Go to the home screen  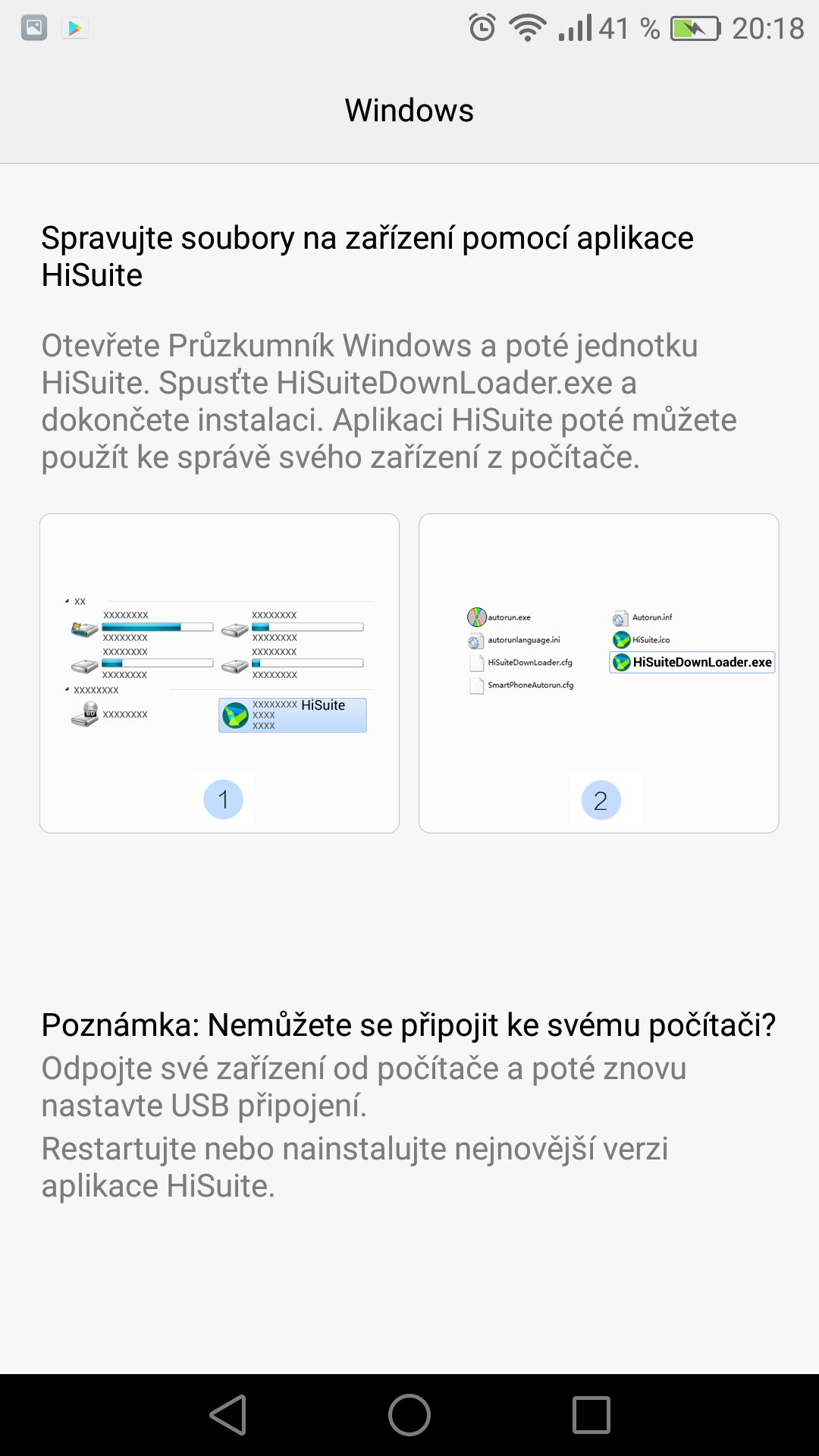(409, 1415)
